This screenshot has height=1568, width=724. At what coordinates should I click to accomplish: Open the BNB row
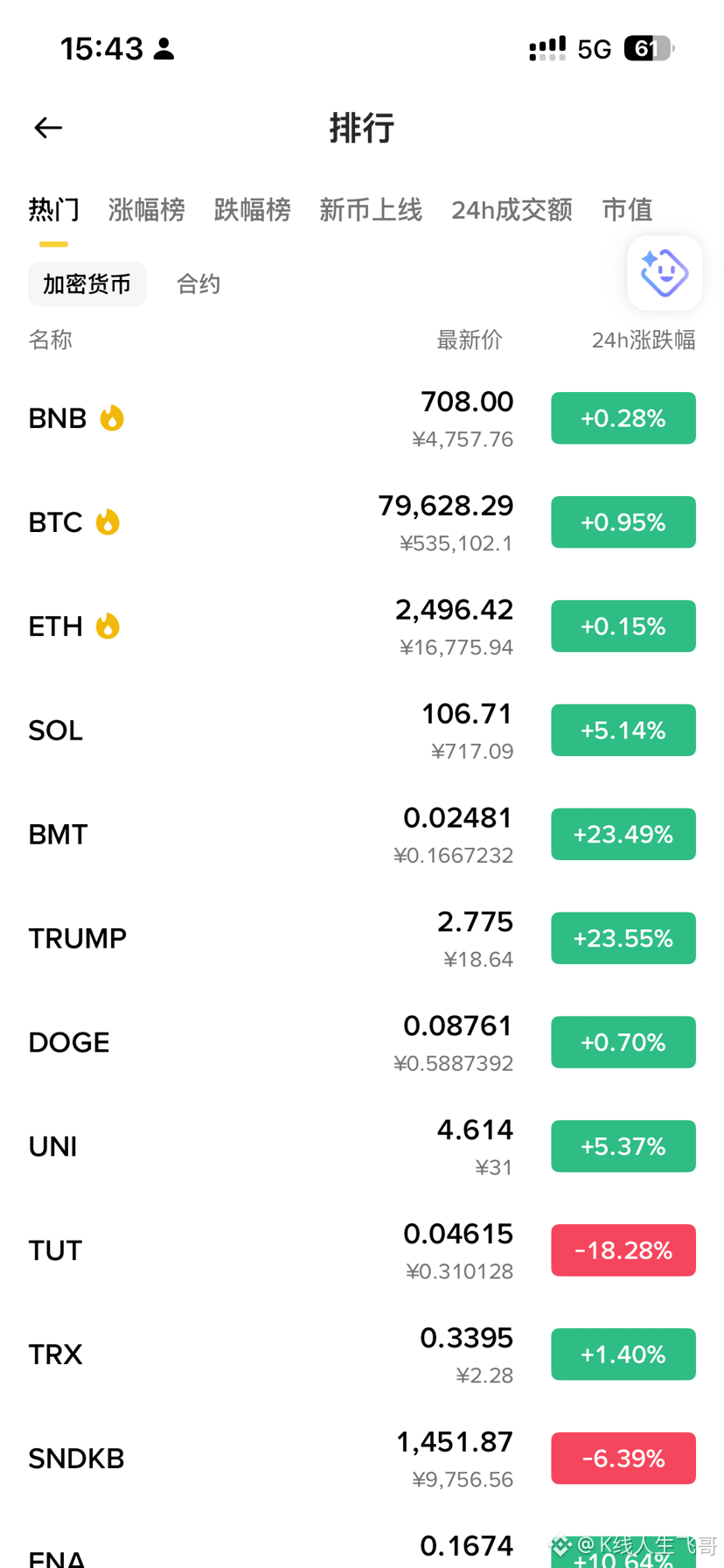coord(362,418)
